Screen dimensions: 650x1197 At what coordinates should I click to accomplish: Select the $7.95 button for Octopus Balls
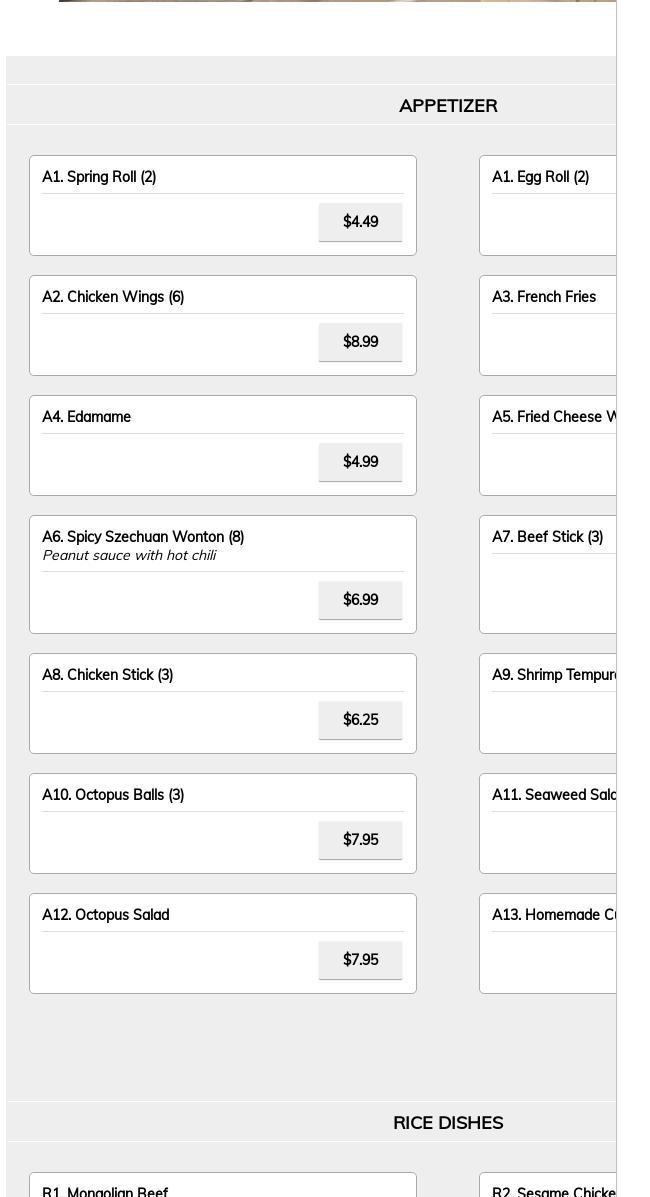coord(360,840)
